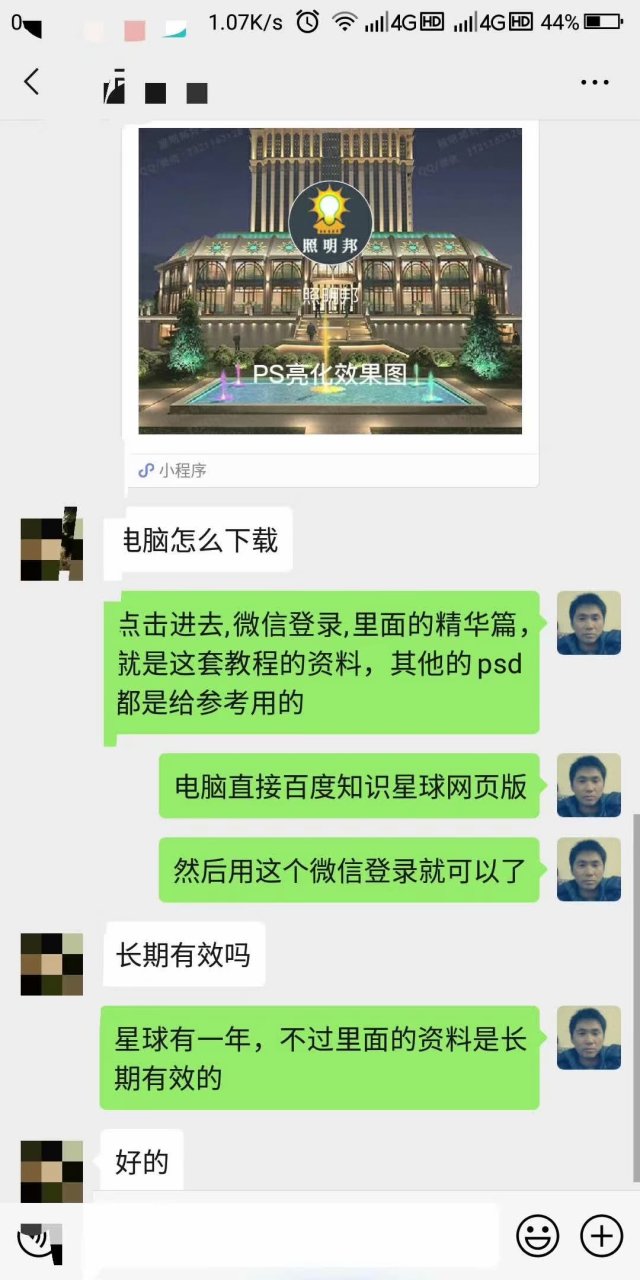Open sender's avatar beside 电脑直接百度知识星球网页版
Screen dimensions: 640x1280
(x=588, y=785)
